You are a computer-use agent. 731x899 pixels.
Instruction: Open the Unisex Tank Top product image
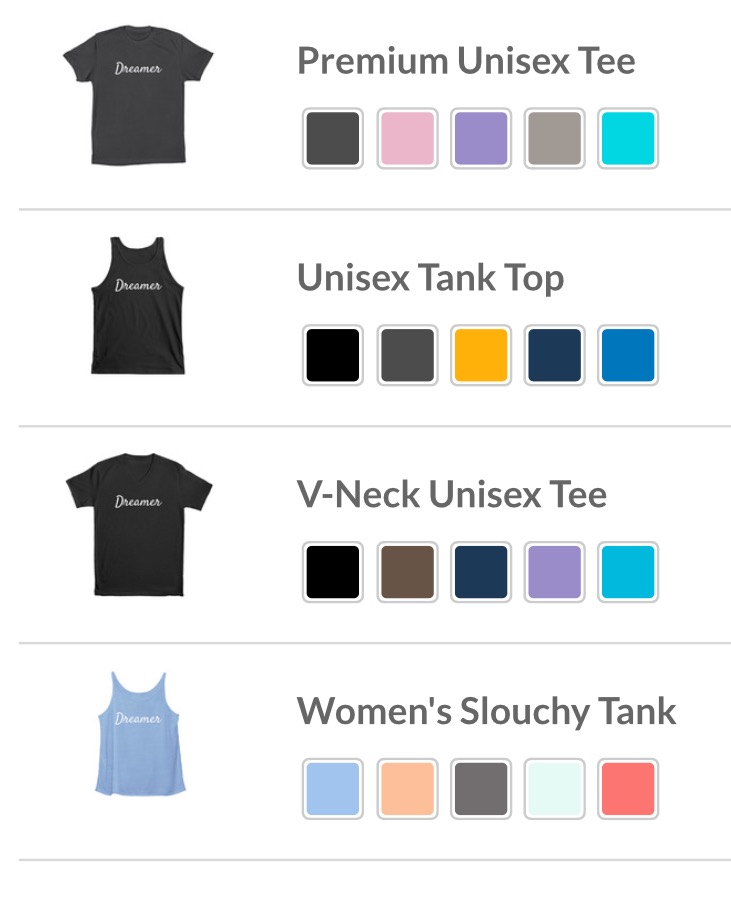[x=137, y=306]
